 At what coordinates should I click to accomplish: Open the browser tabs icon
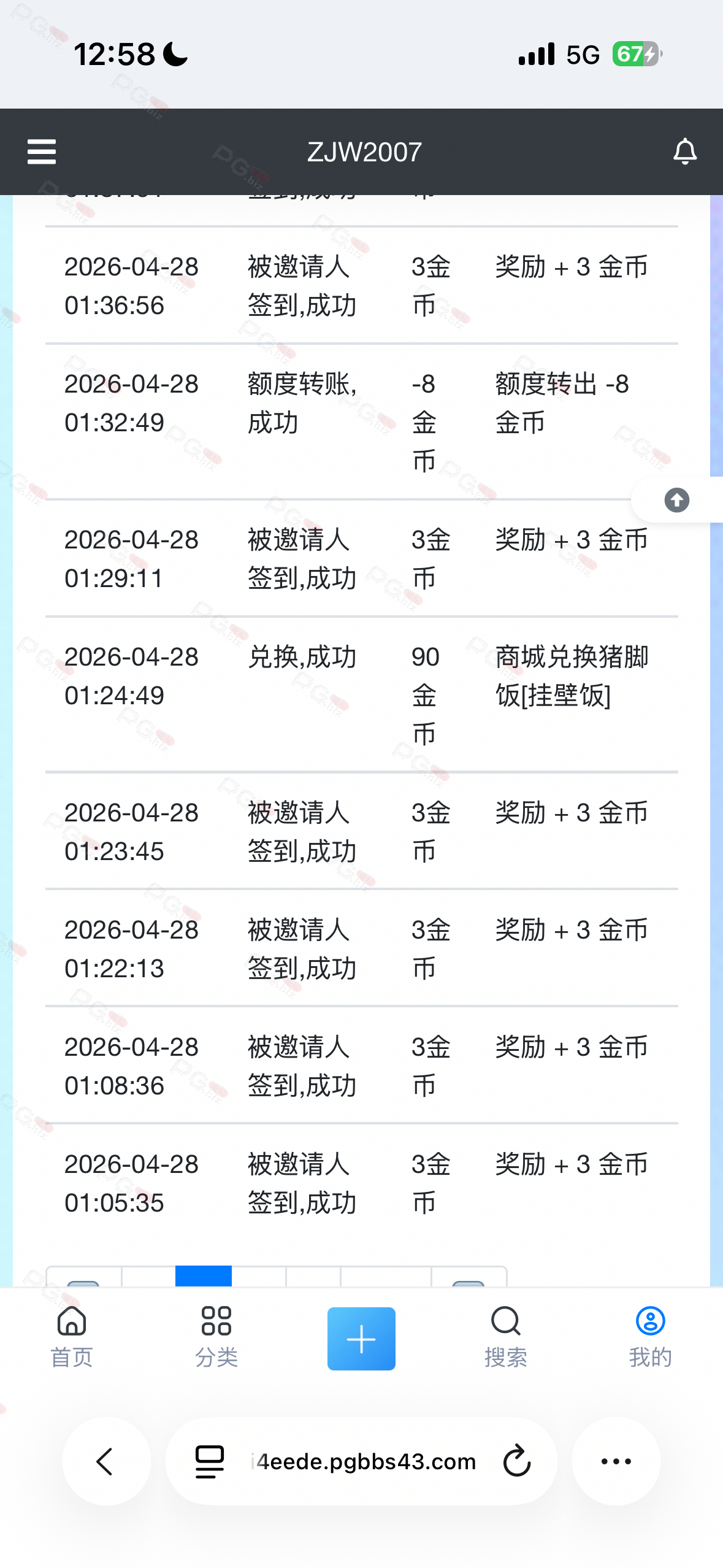coord(210,1461)
